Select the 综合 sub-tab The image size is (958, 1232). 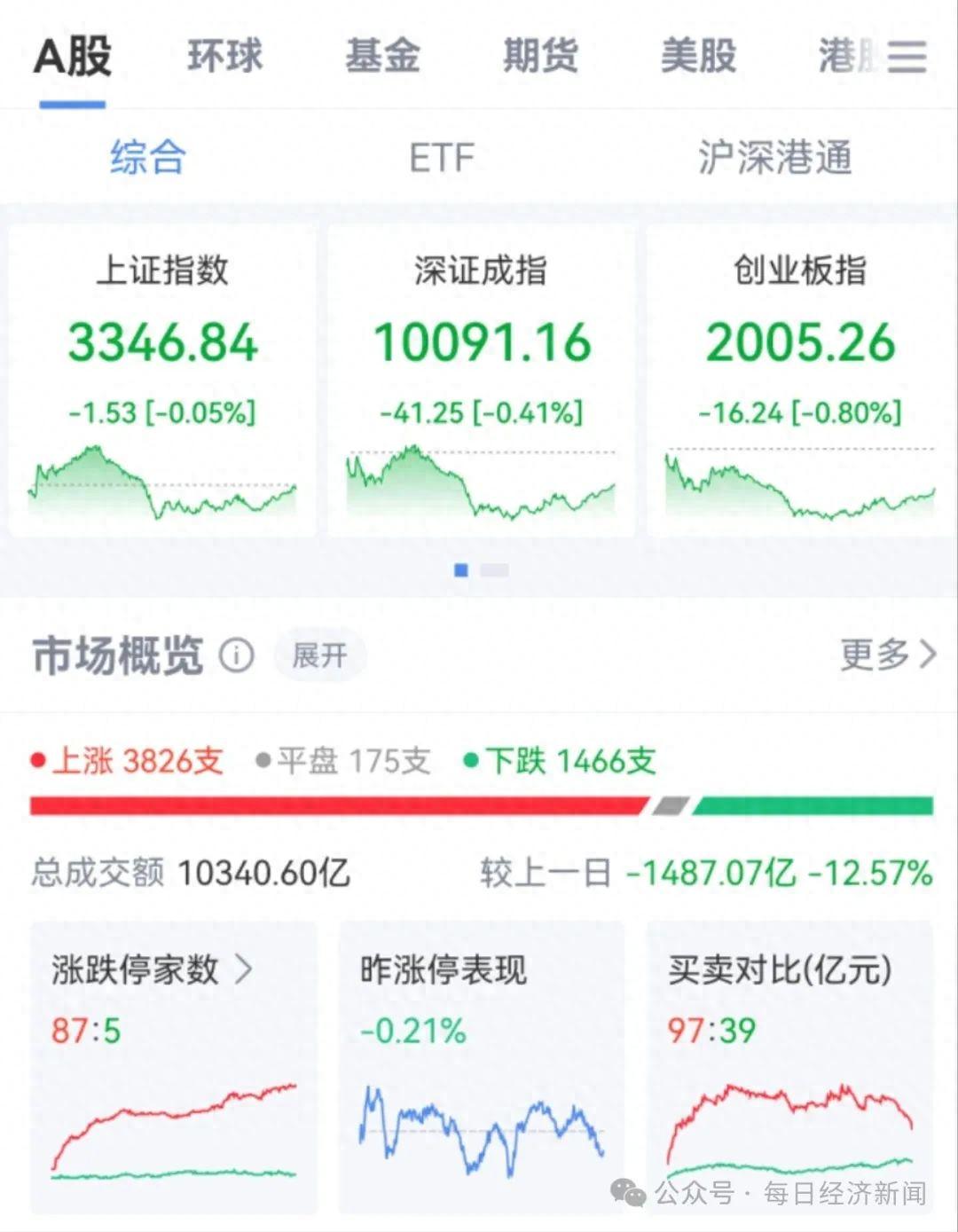click(x=148, y=158)
